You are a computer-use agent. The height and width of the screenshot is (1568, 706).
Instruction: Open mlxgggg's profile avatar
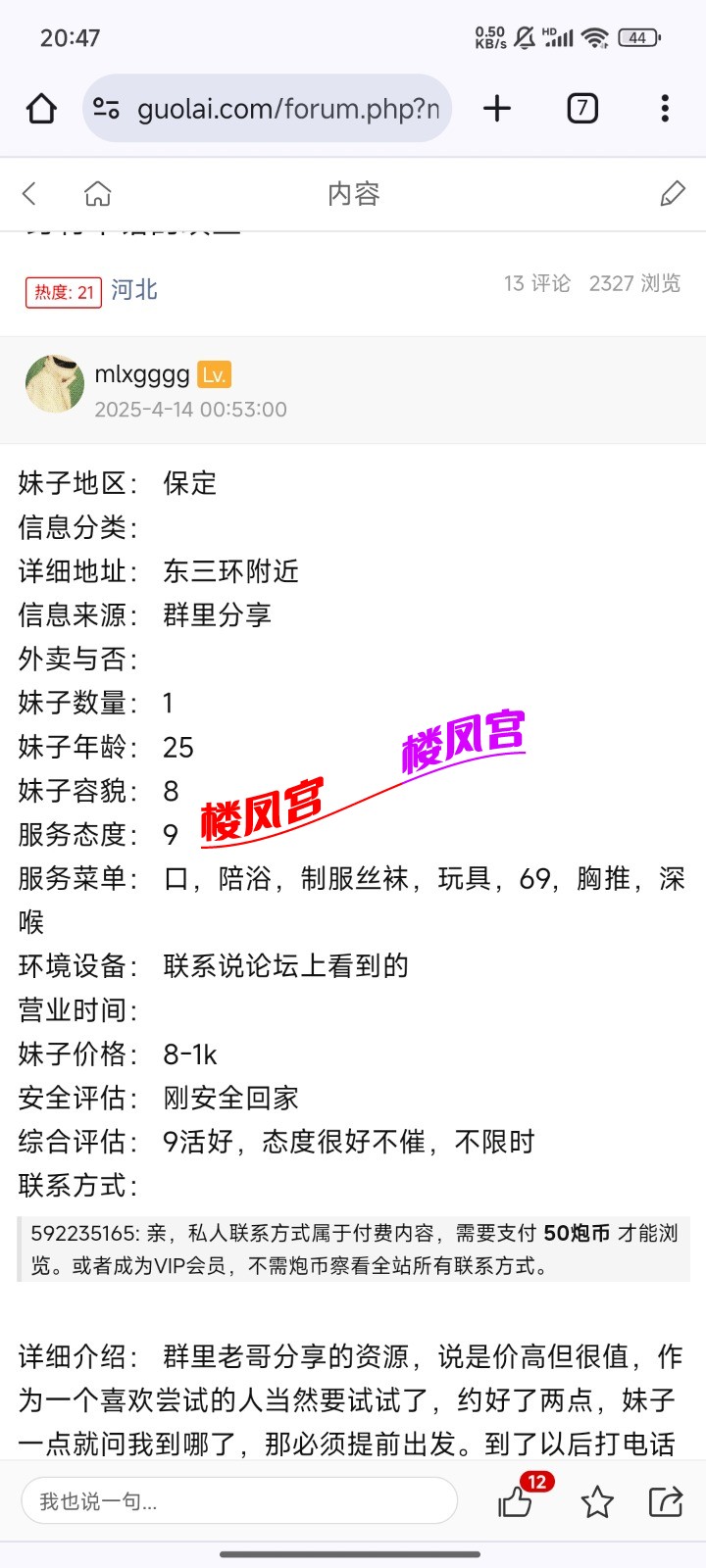tap(55, 384)
